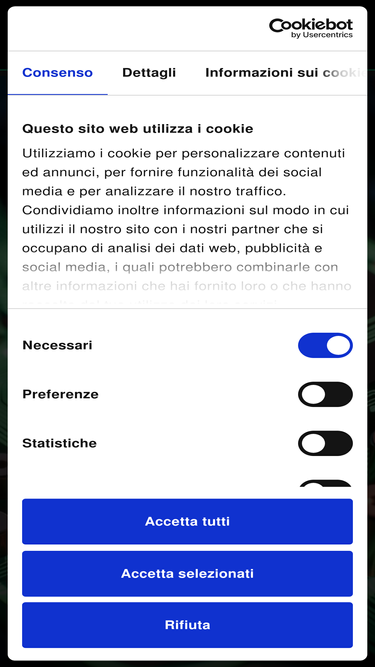375x667 pixels.
Task: Decline cookies with Rifiuta
Action: 188,625
